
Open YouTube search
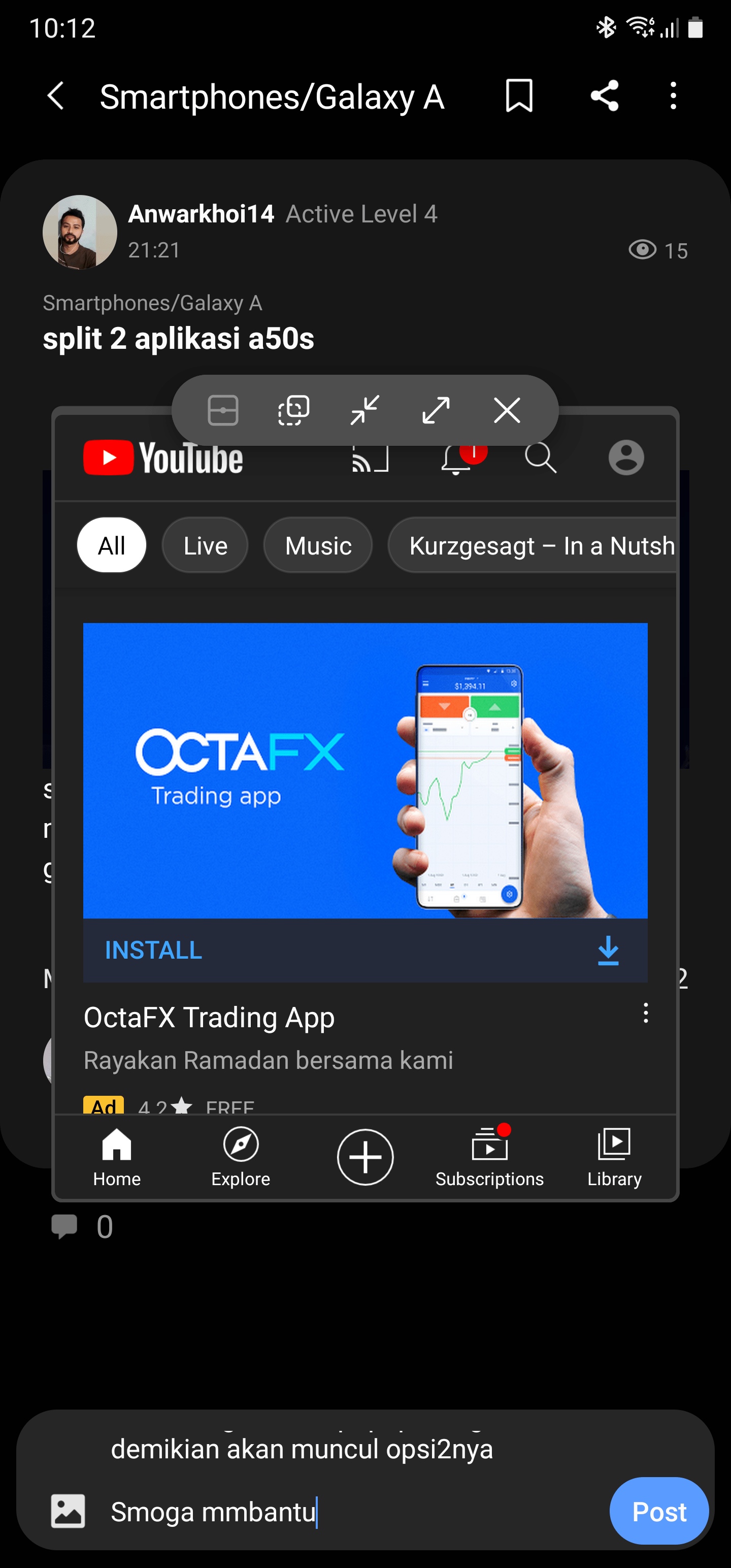[540, 458]
